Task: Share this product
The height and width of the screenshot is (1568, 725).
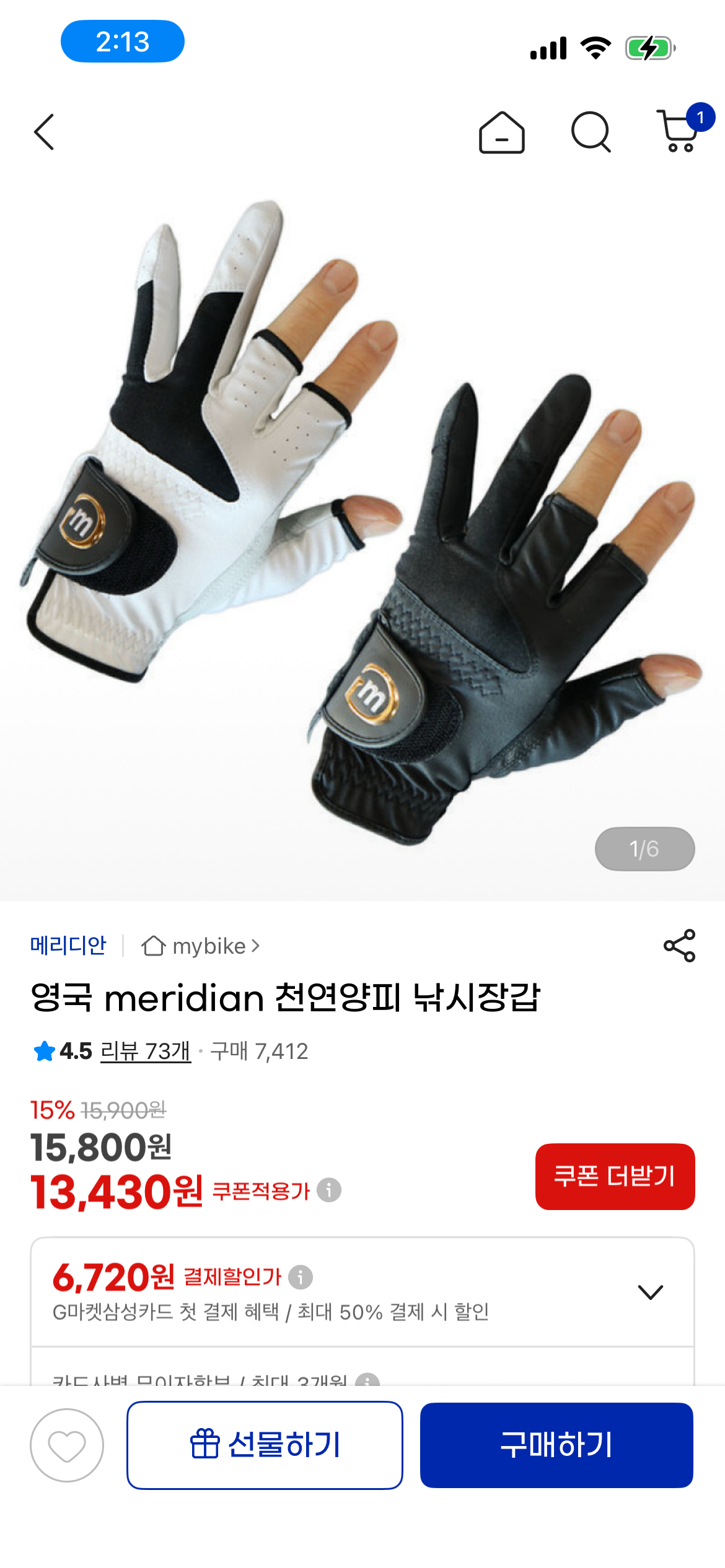Action: click(x=679, y=946)
